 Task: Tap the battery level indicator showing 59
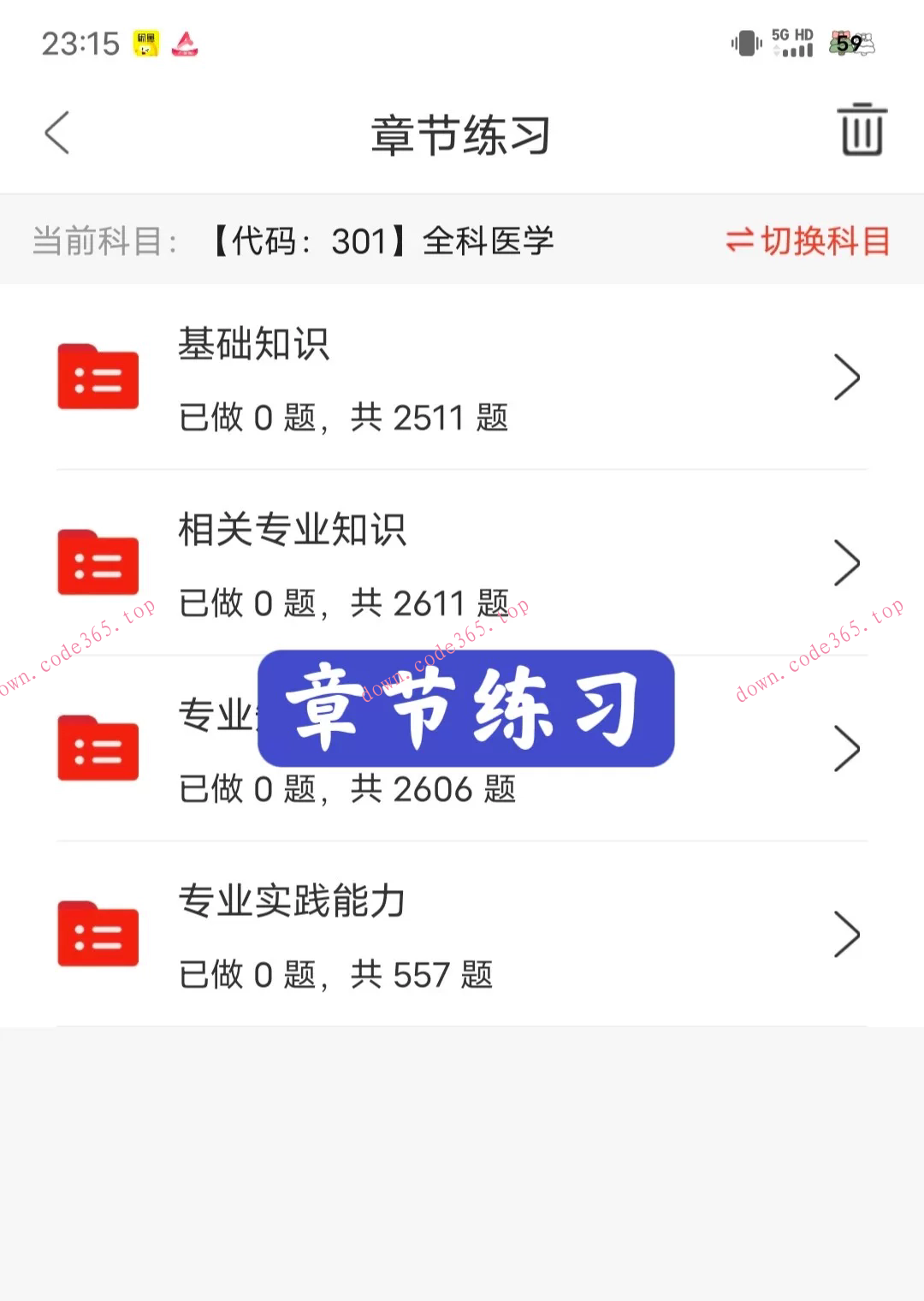pyautogui.click(x=845, y=43)
